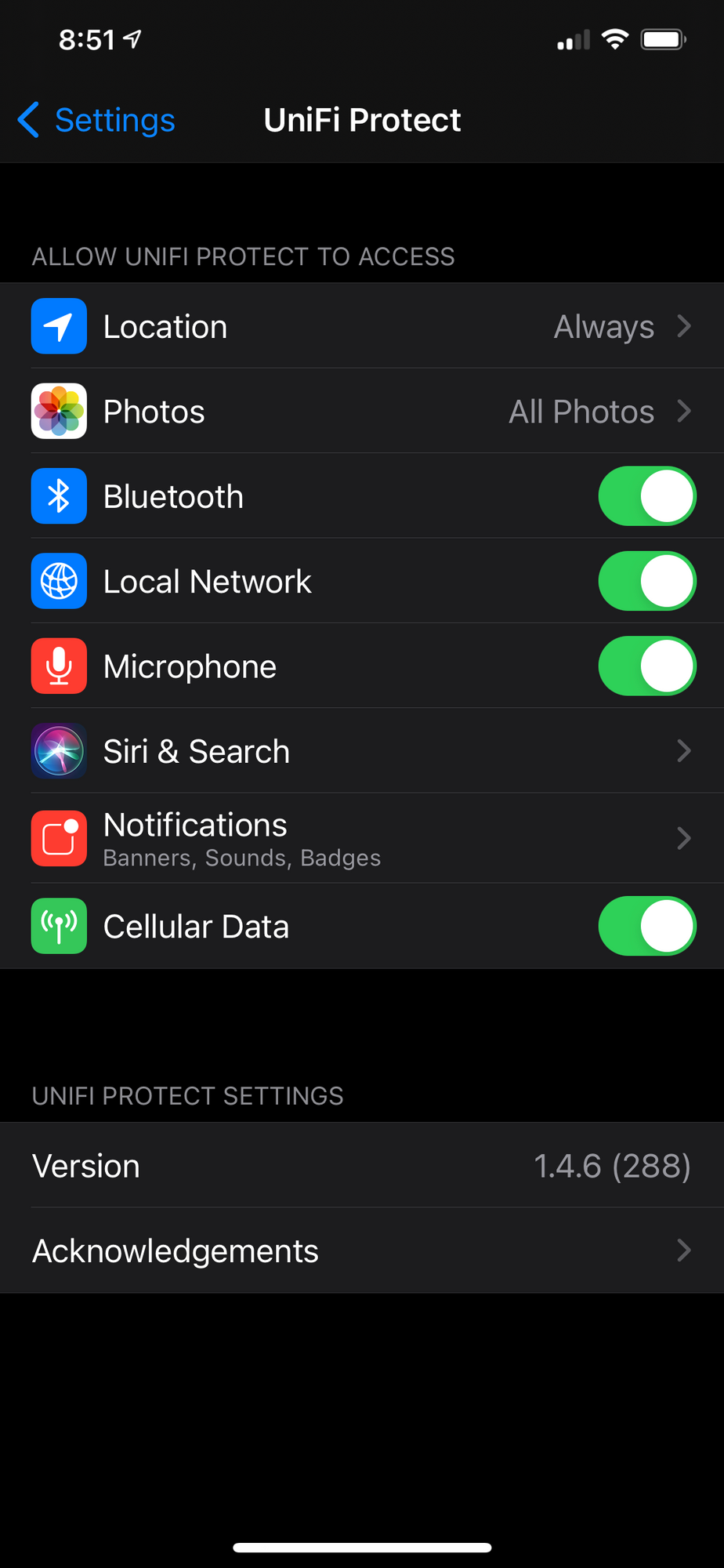Screen dimensions: 724x1568
Task: Disable Local Network access
Action: coord(646,581)
